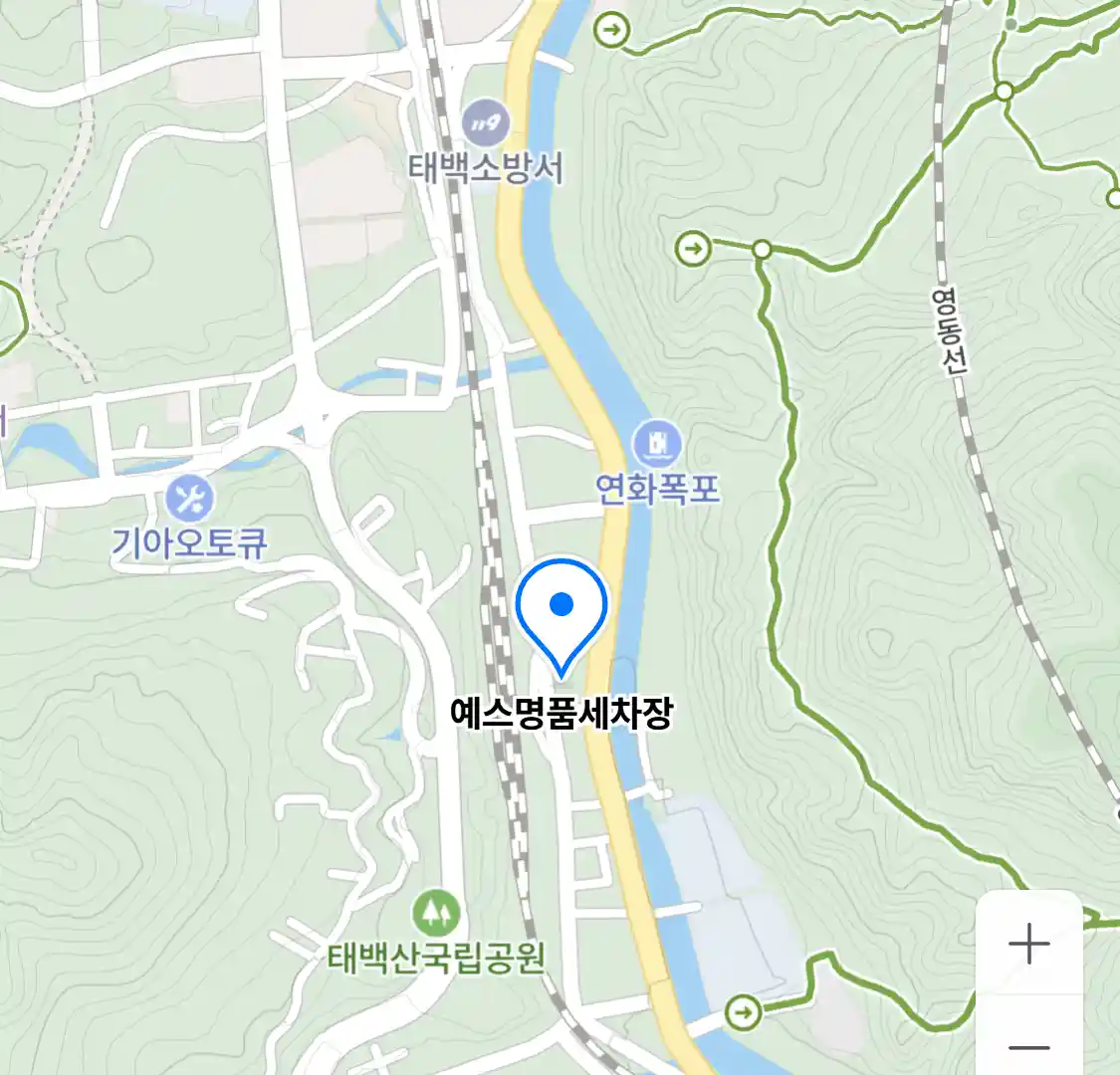View the 태백산국립공원 park marker

click(436, 912)
